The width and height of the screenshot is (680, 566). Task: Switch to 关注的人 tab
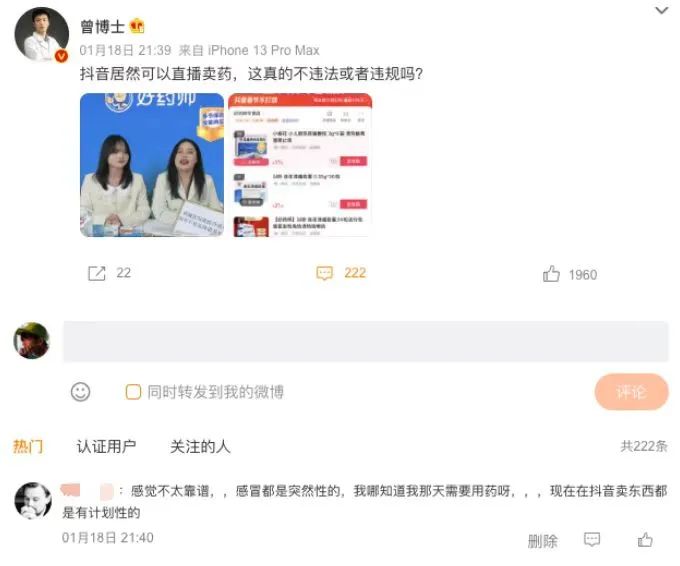(200, 446)
